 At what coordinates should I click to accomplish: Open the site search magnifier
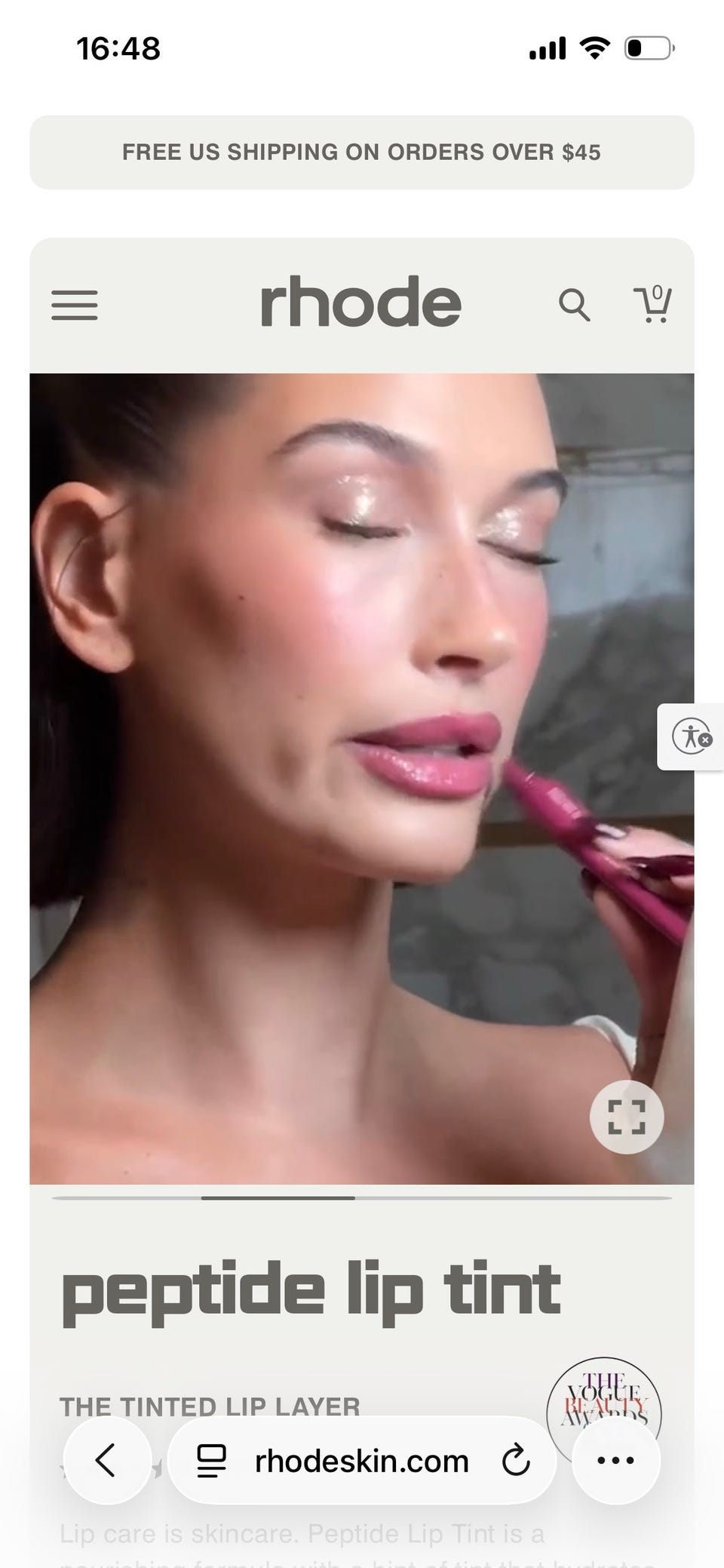[574, 306]
